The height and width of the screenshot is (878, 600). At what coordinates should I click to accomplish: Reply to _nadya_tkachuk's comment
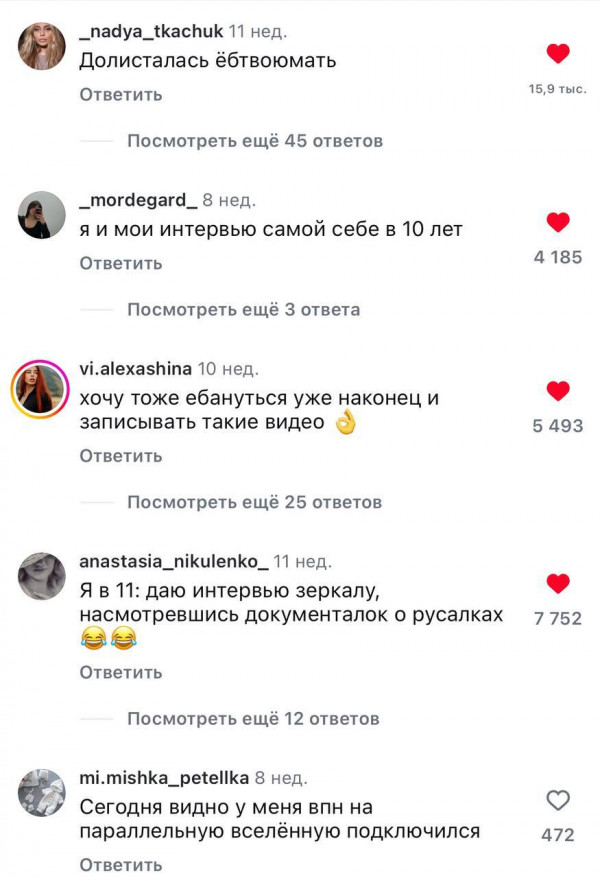point(120,95)
